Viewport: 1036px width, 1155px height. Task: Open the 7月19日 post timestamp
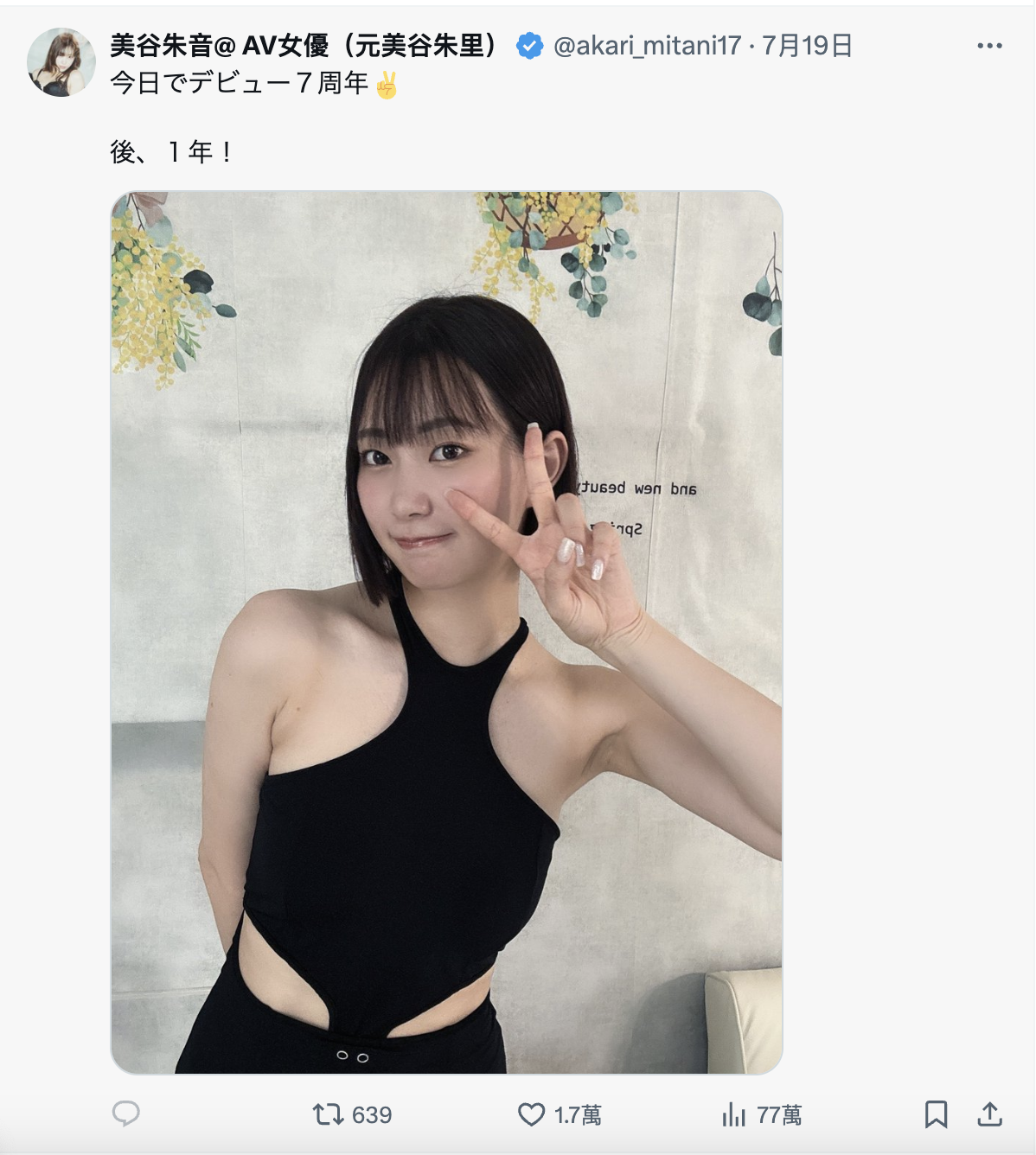(x=807, y=46)
